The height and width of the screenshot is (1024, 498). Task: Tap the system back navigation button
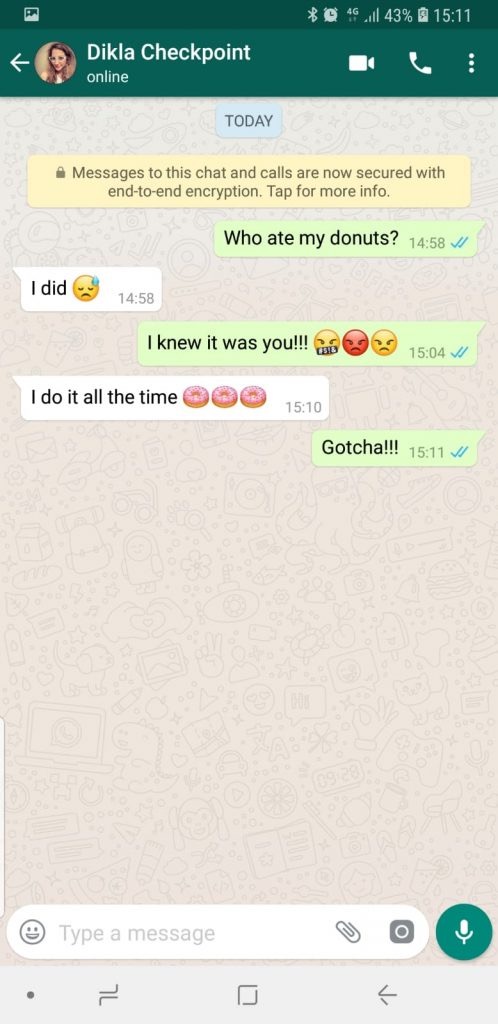coord(387,995)
